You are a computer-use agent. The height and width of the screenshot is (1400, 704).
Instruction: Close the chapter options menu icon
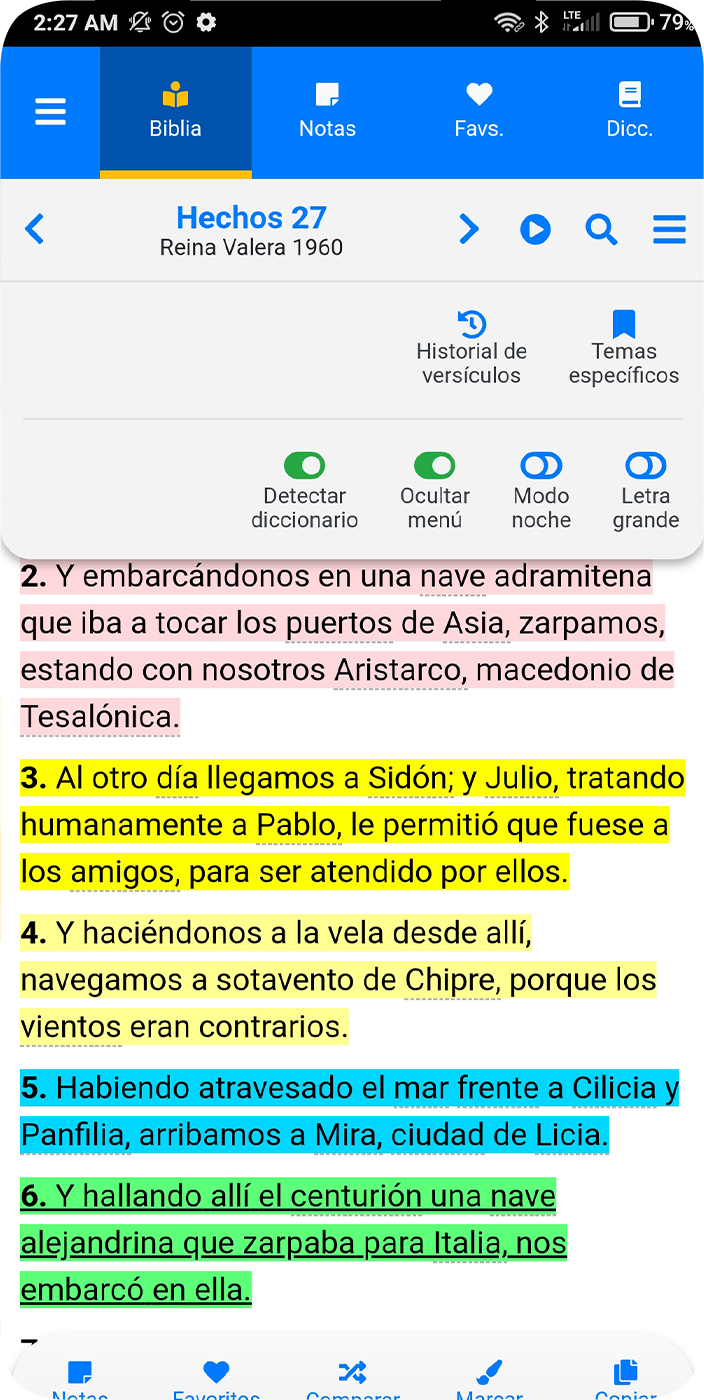click(669, 230)
